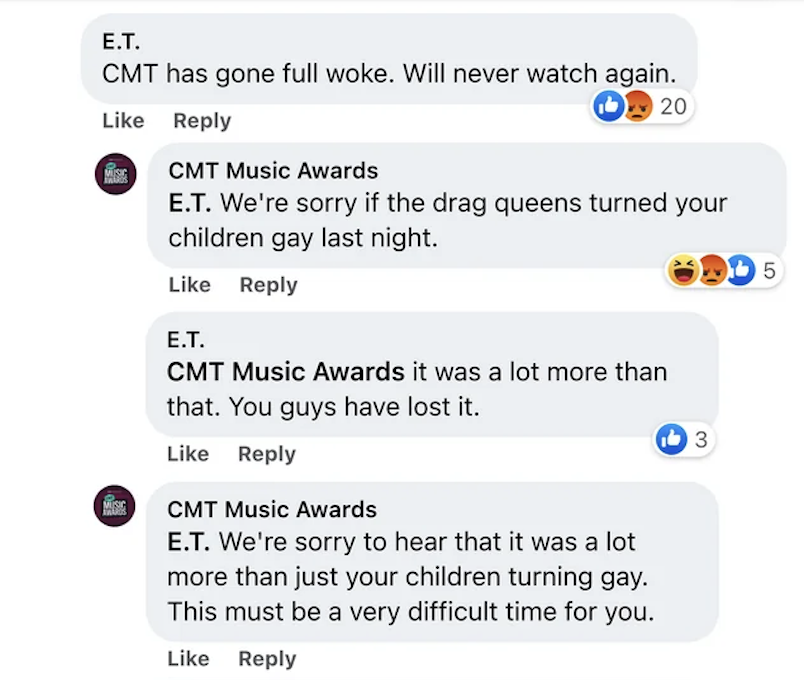Open CMT Music Awards mention in E.T.'s reply

click(285, 372)
